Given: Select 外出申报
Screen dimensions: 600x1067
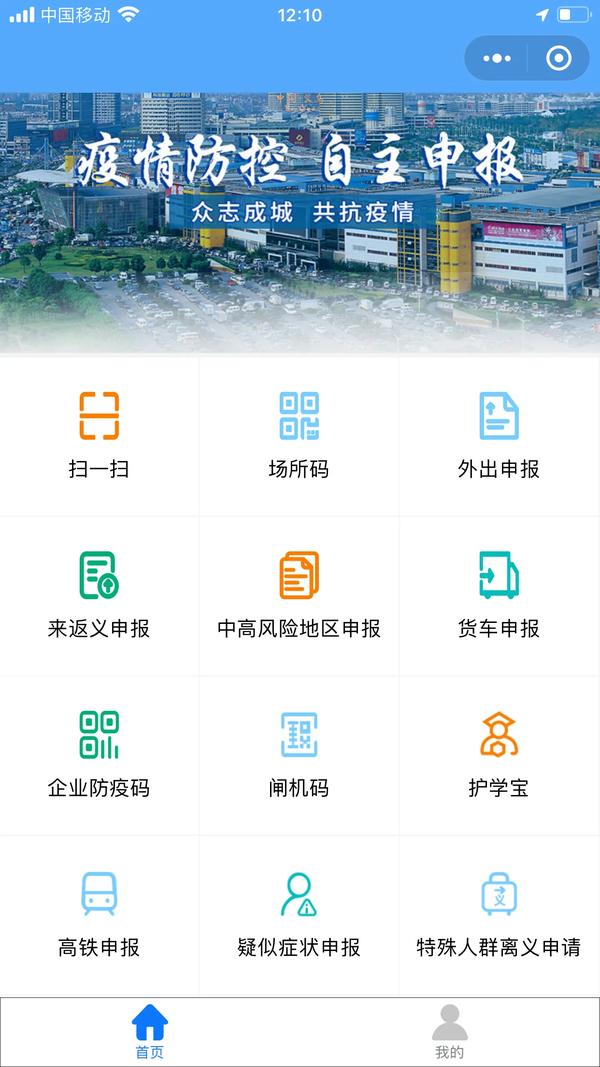Looking at the screenshot, I should click(499, 435).
